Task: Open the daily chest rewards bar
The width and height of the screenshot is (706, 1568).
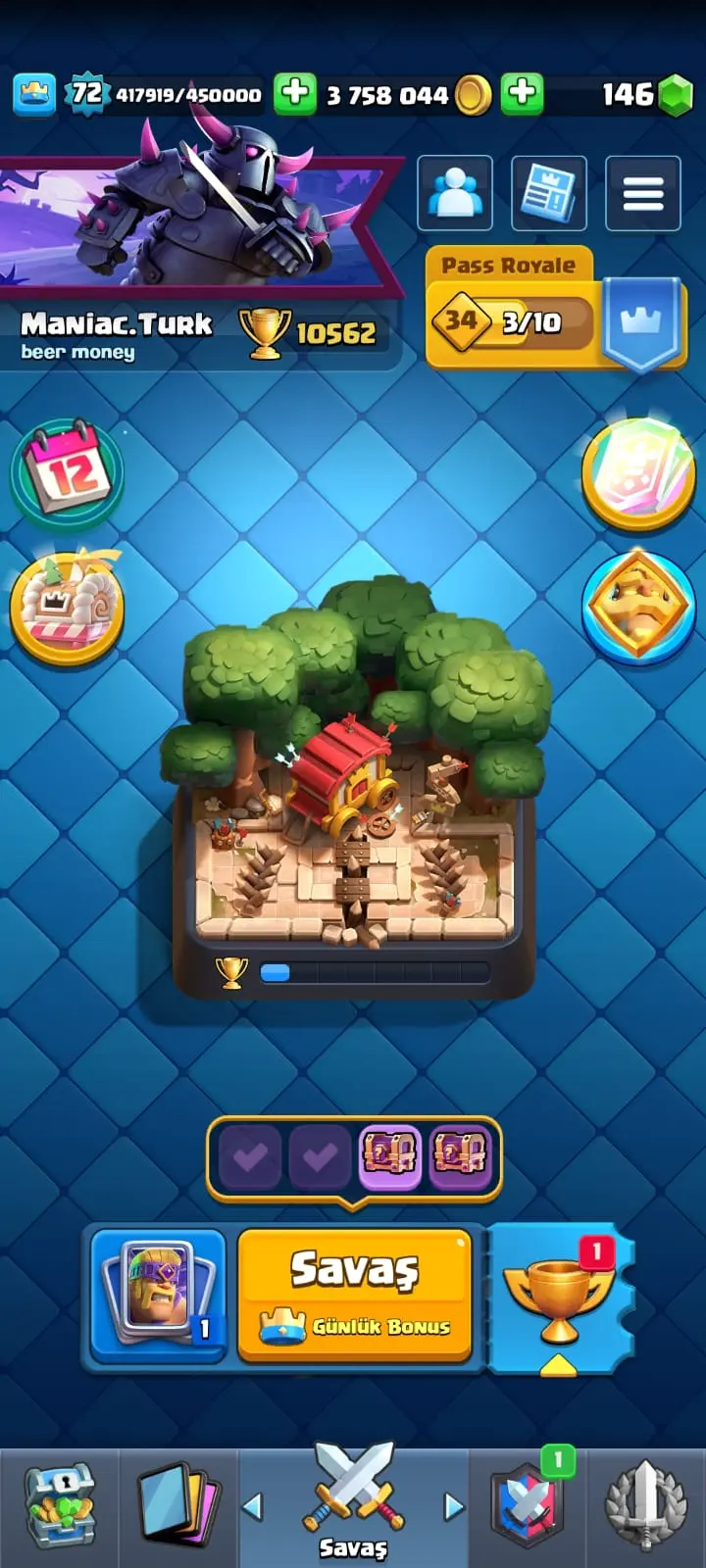Action: click(x=354, y=1157)
